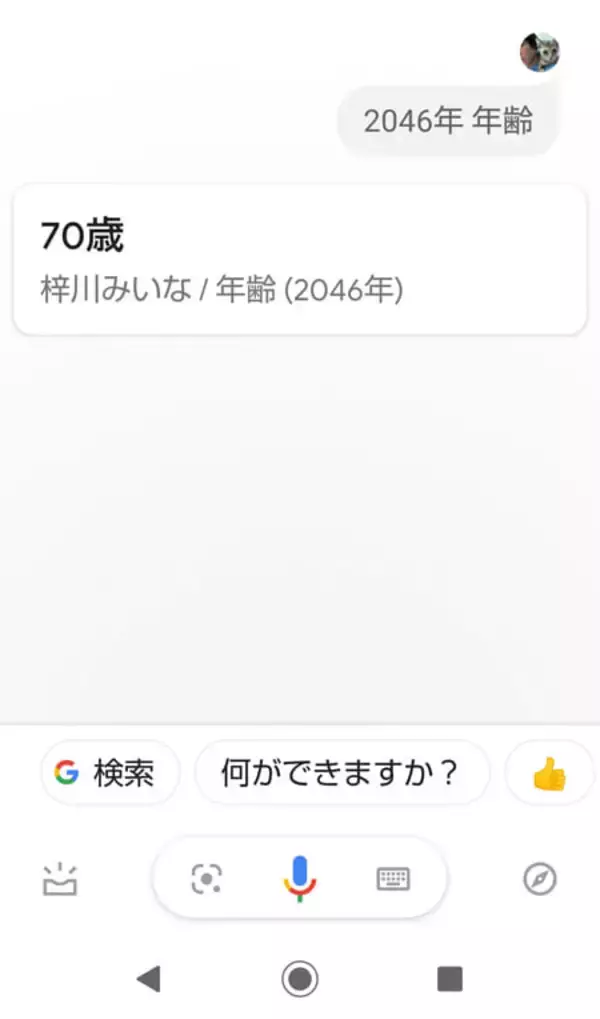Go back with the system back button

tap(148, 979)
